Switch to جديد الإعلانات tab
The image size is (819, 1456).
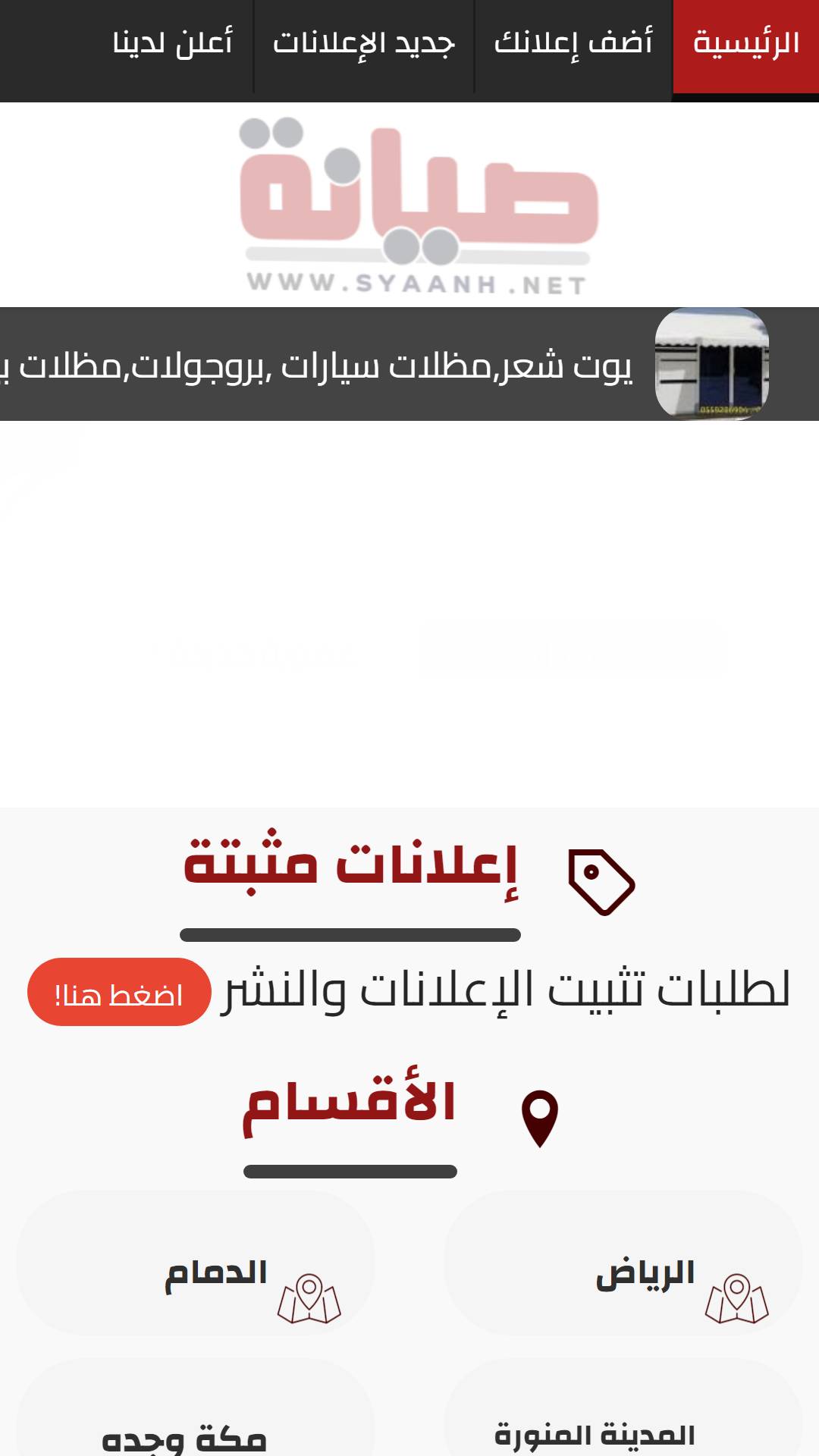pos(364,45)
